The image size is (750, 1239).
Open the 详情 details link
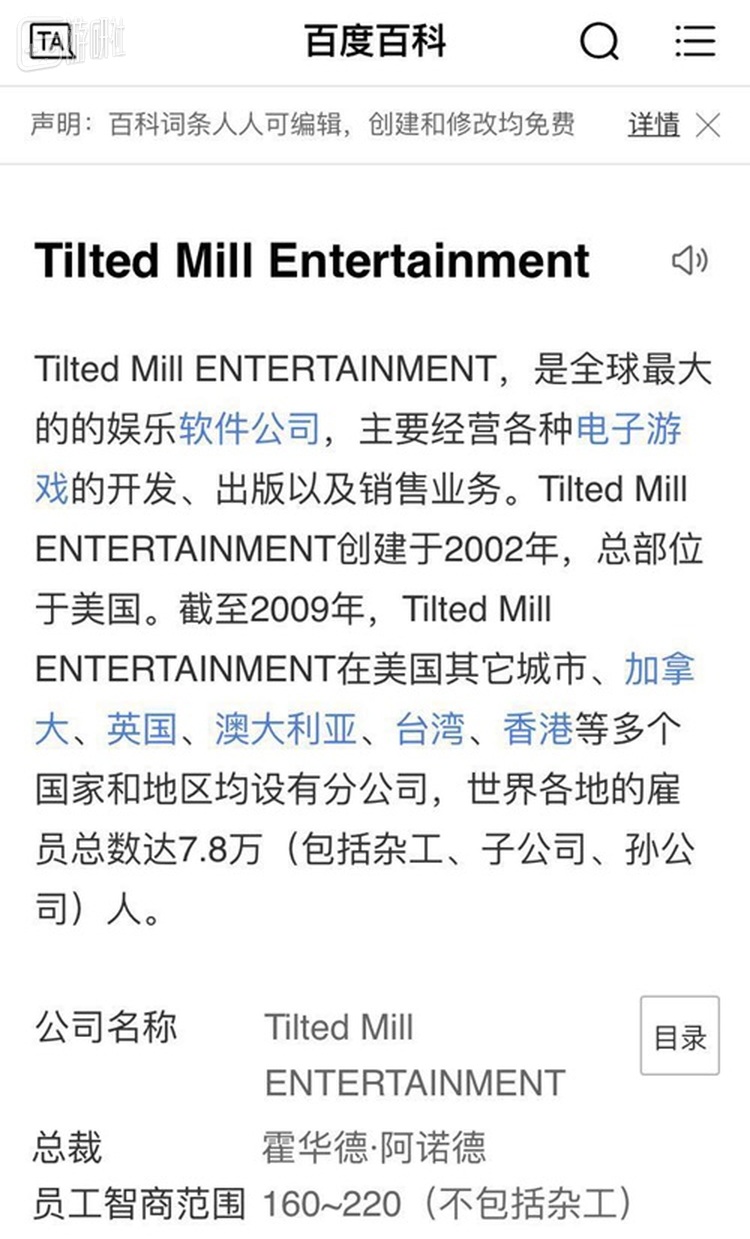pos(653,125)
